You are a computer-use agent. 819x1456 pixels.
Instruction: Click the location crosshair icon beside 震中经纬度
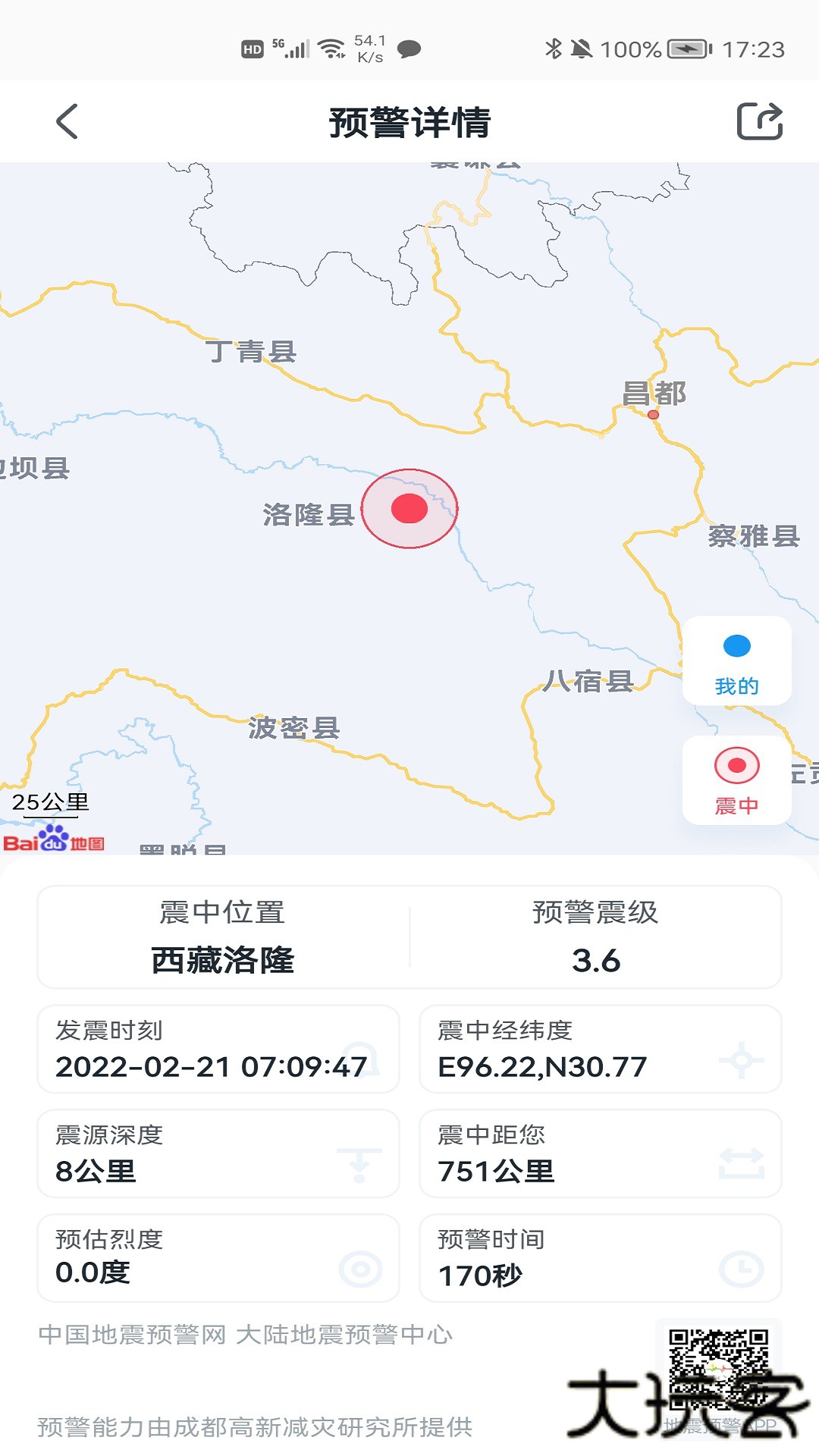coord(741,1061)
